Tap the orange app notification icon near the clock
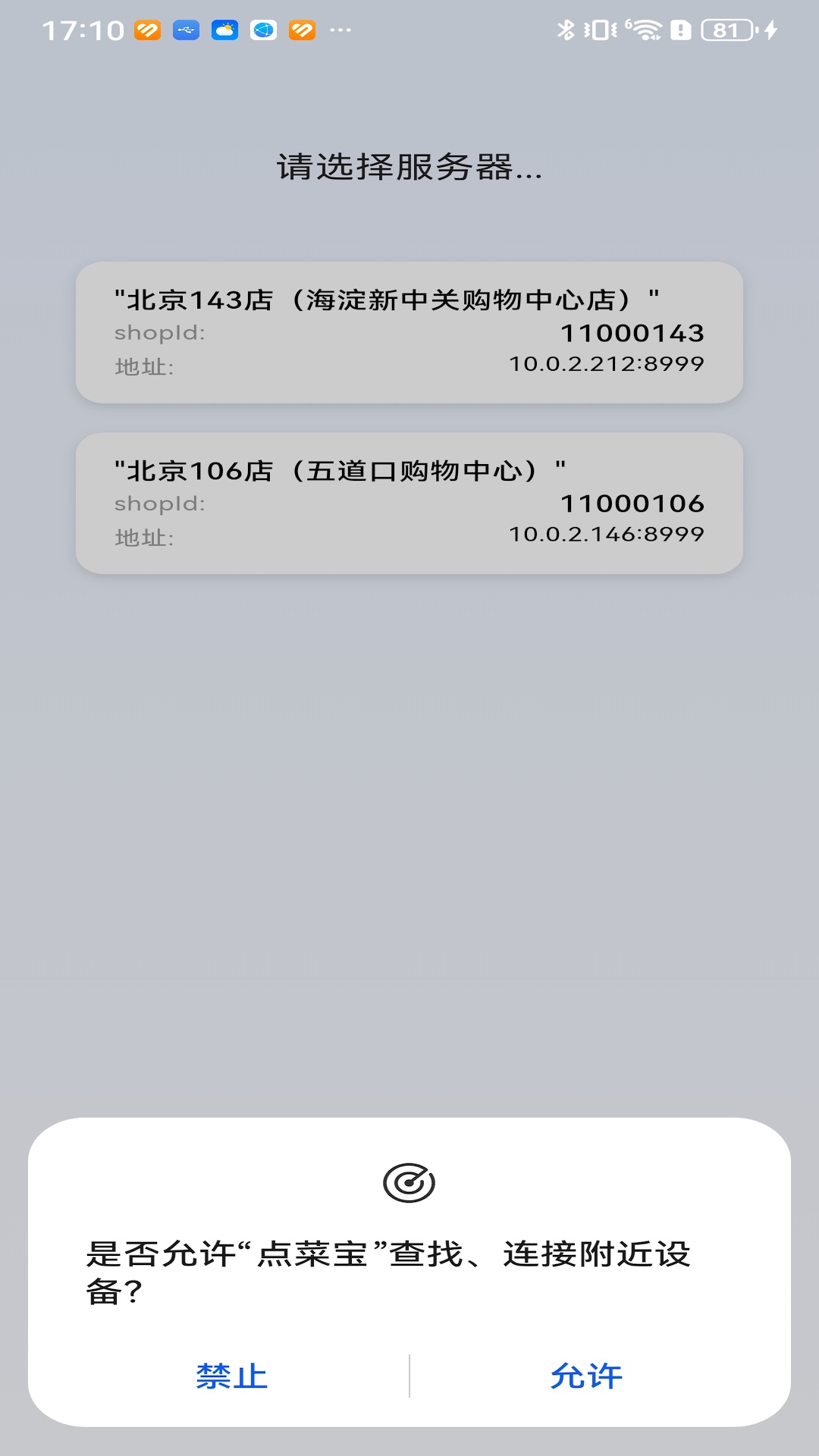 (x=146, y=30)
